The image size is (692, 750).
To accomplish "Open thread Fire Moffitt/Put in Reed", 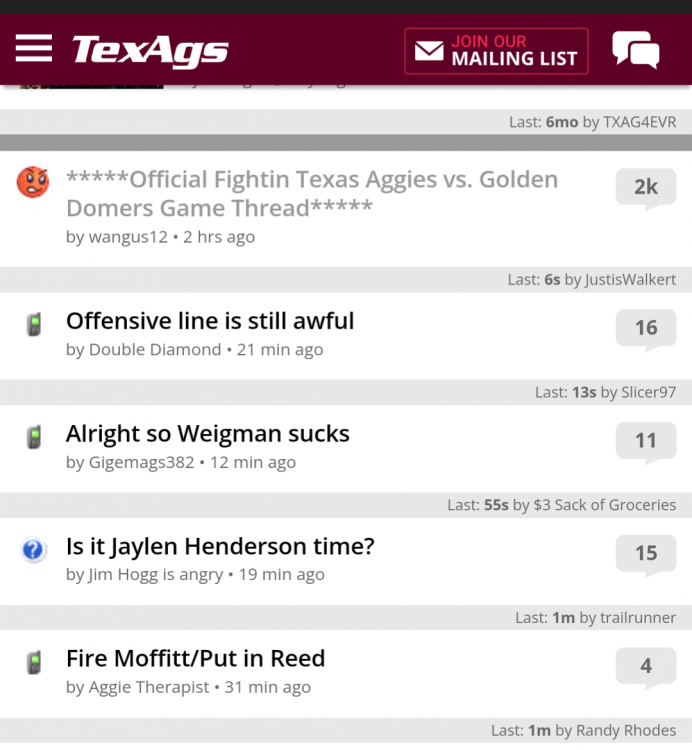I will click(x=195, y=659).
